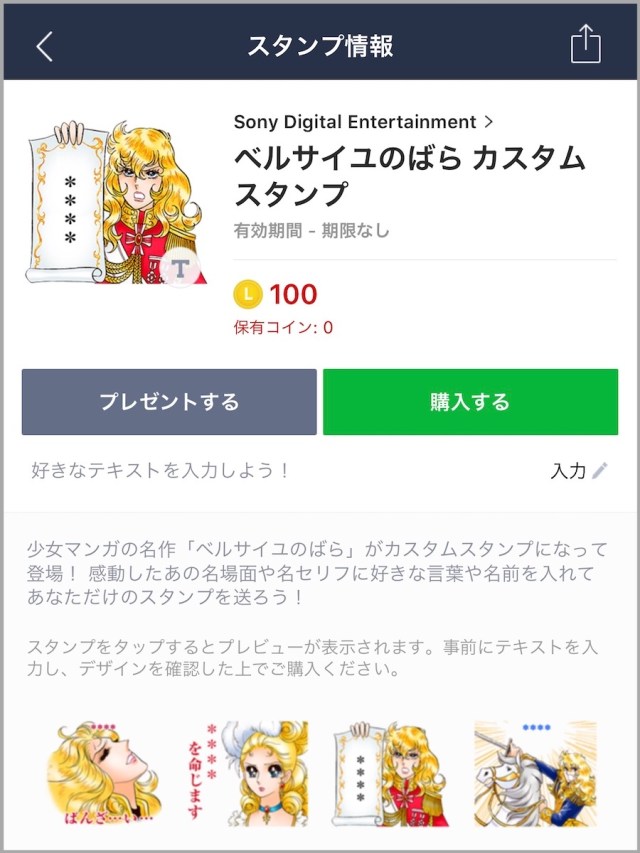This screenshot has height=853, width=640.
Task: Share this sticker set
Action: coord(585,45)
